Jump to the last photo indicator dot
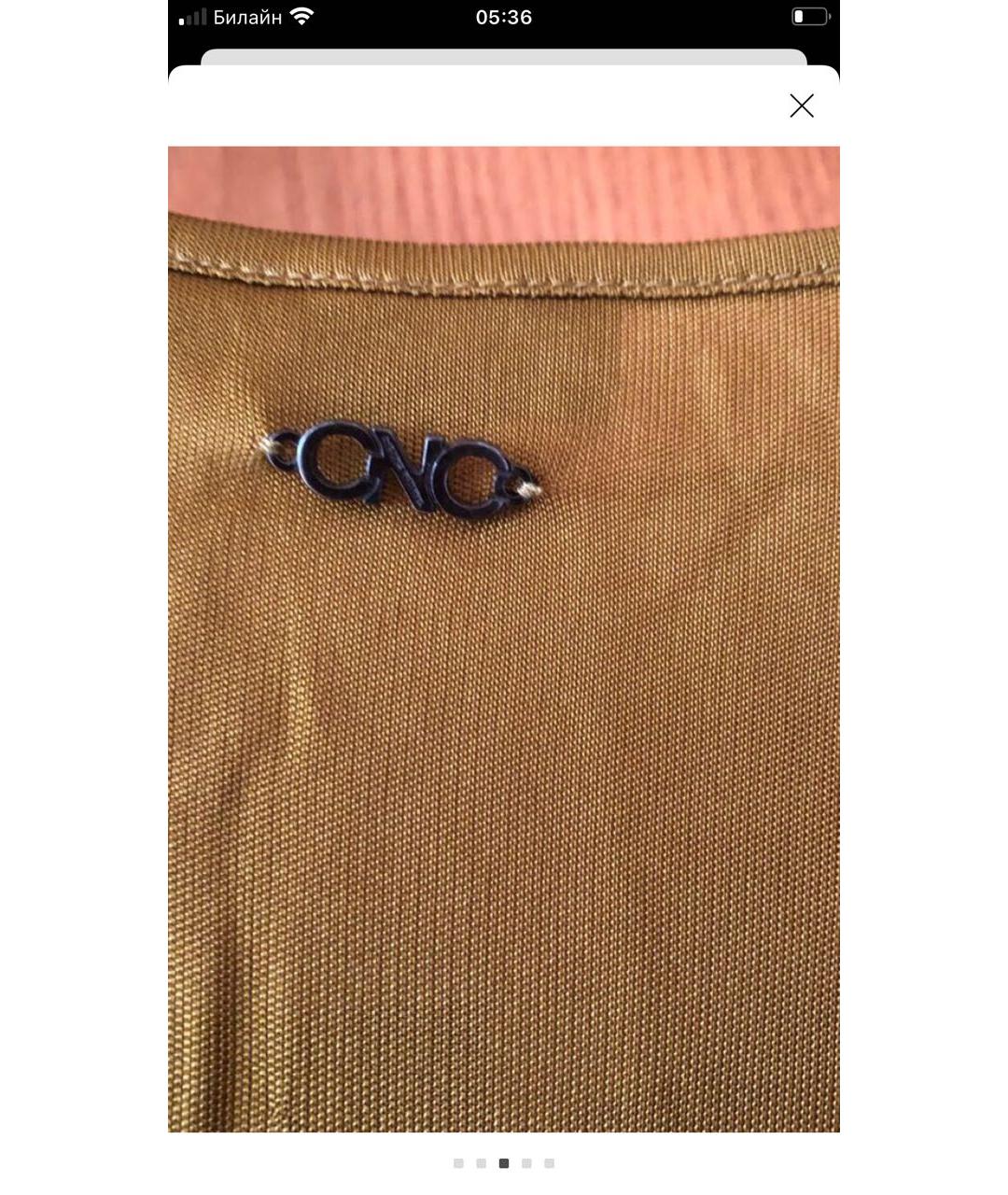Screen dimensions: 1008x1195 tap(550, 1163)
